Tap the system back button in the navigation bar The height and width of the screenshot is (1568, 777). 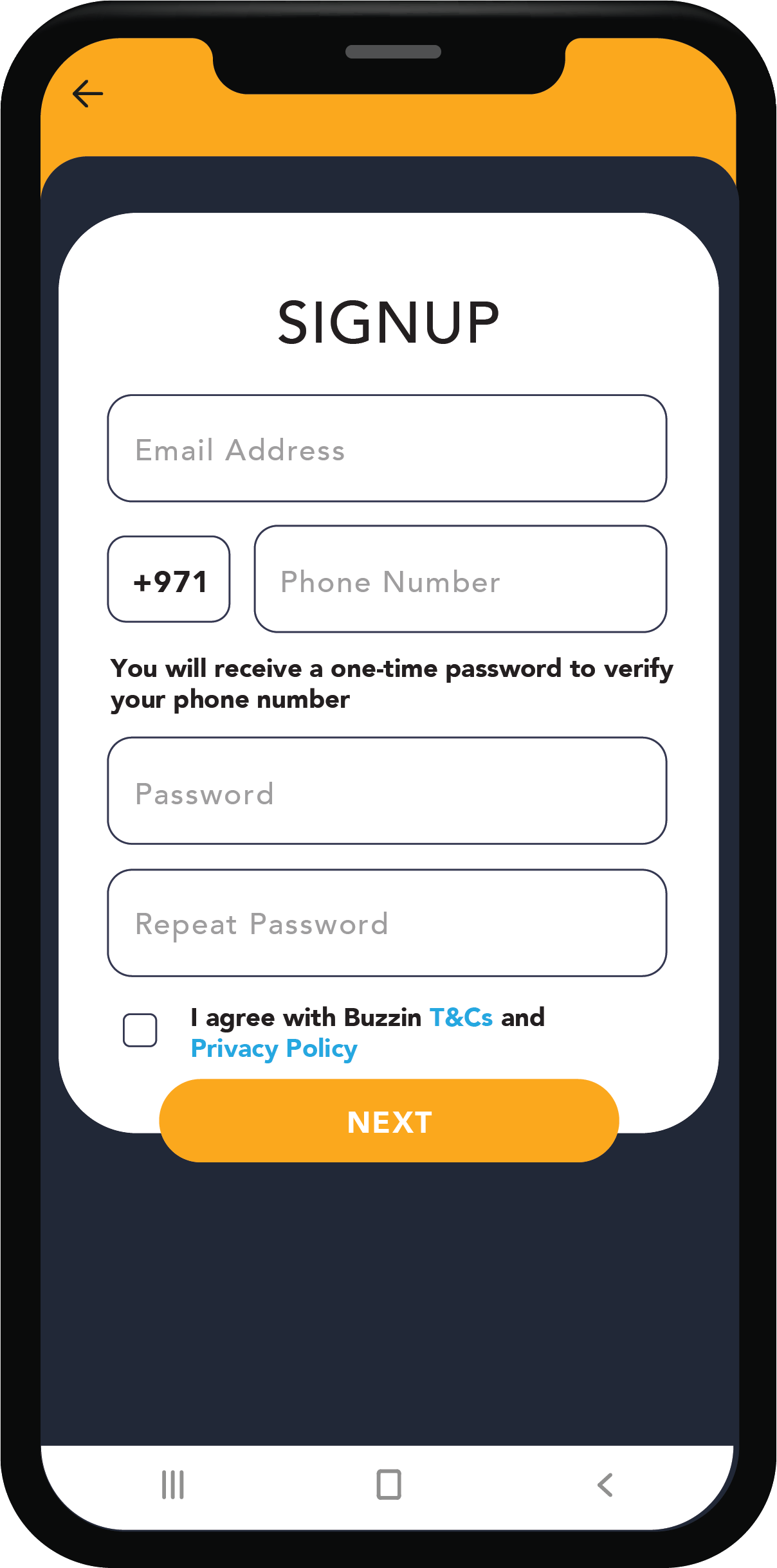(x=605, y=1484)
